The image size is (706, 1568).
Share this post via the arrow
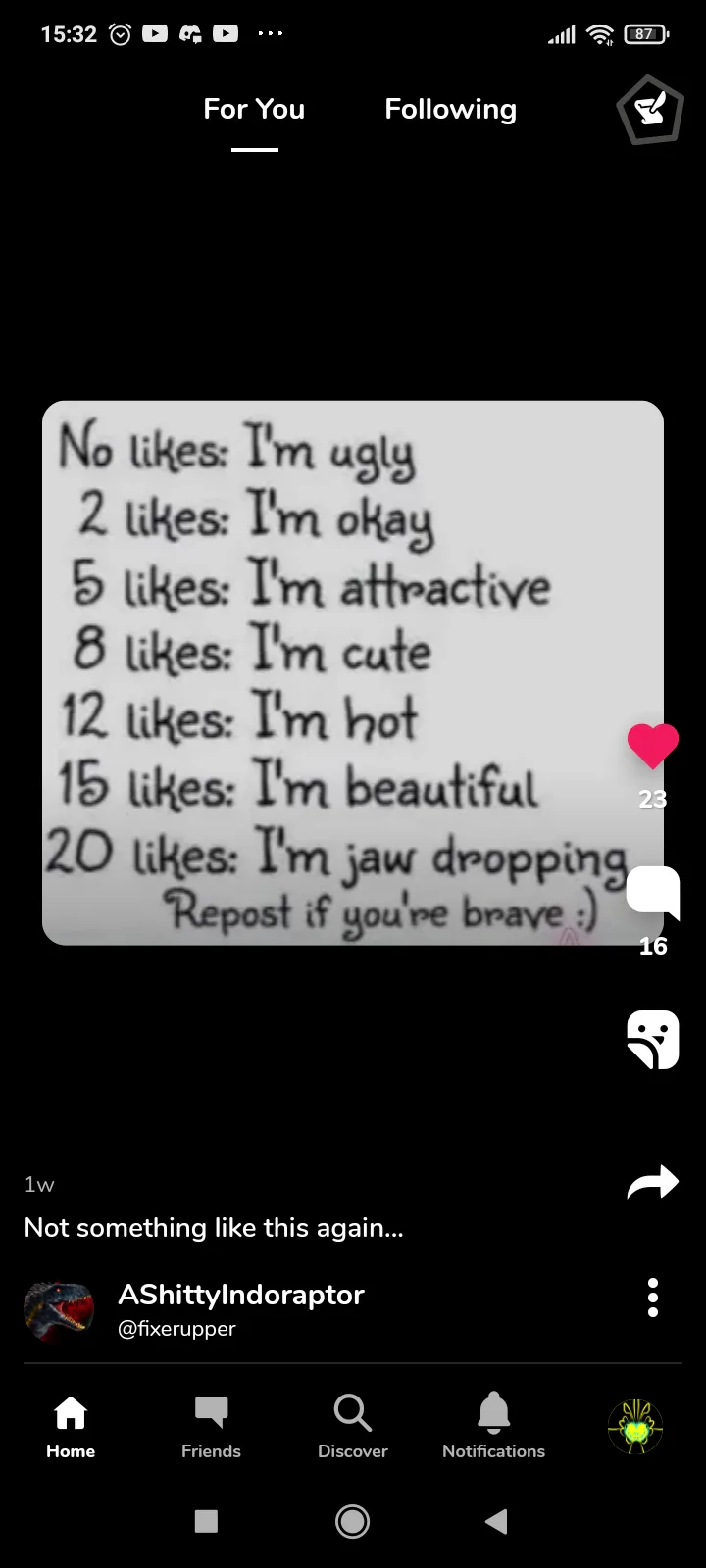point(653,1182)
